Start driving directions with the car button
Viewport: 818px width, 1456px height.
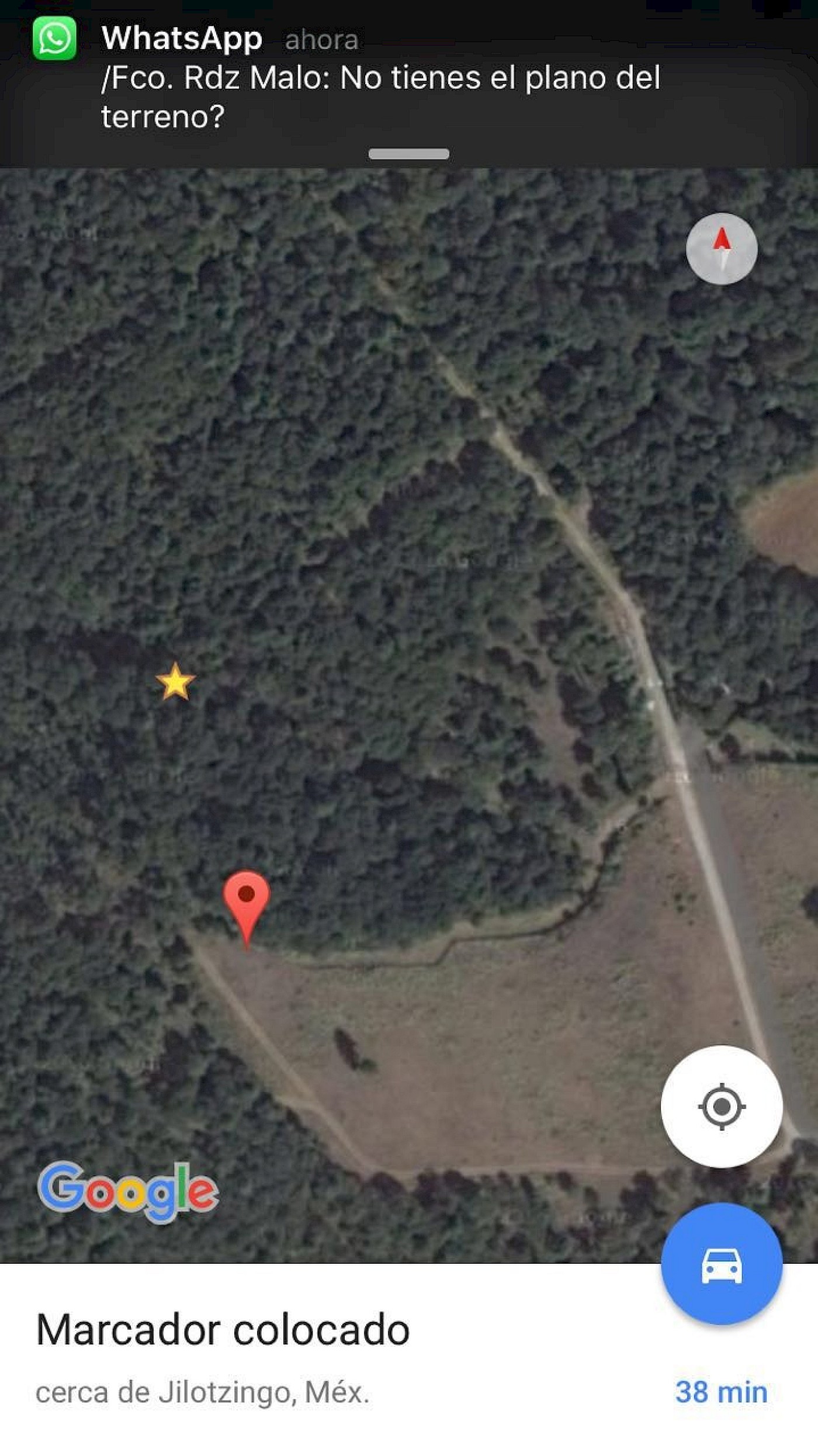coord(722,1264)
